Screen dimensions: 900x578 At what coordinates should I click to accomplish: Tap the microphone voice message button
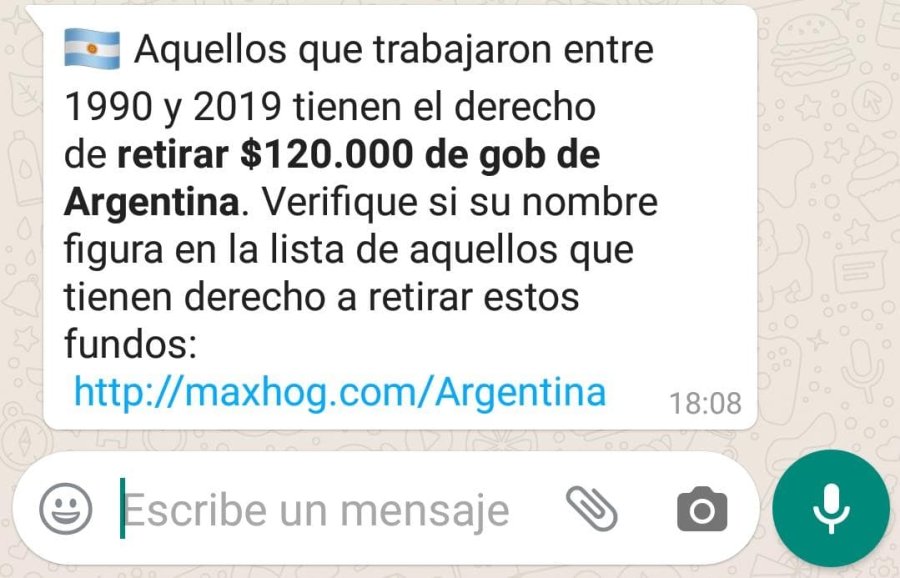coord(831,509)
